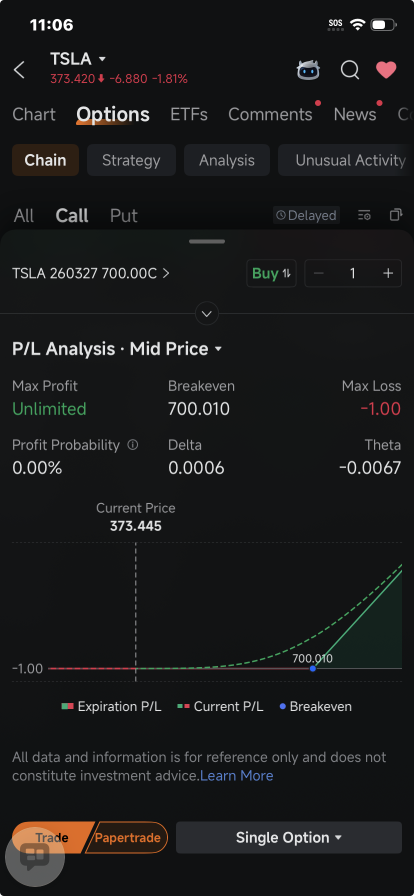The width and height of the screenshot is (414, 896).
Task: Switch to the Chart tab
Action: click(34, 114)
